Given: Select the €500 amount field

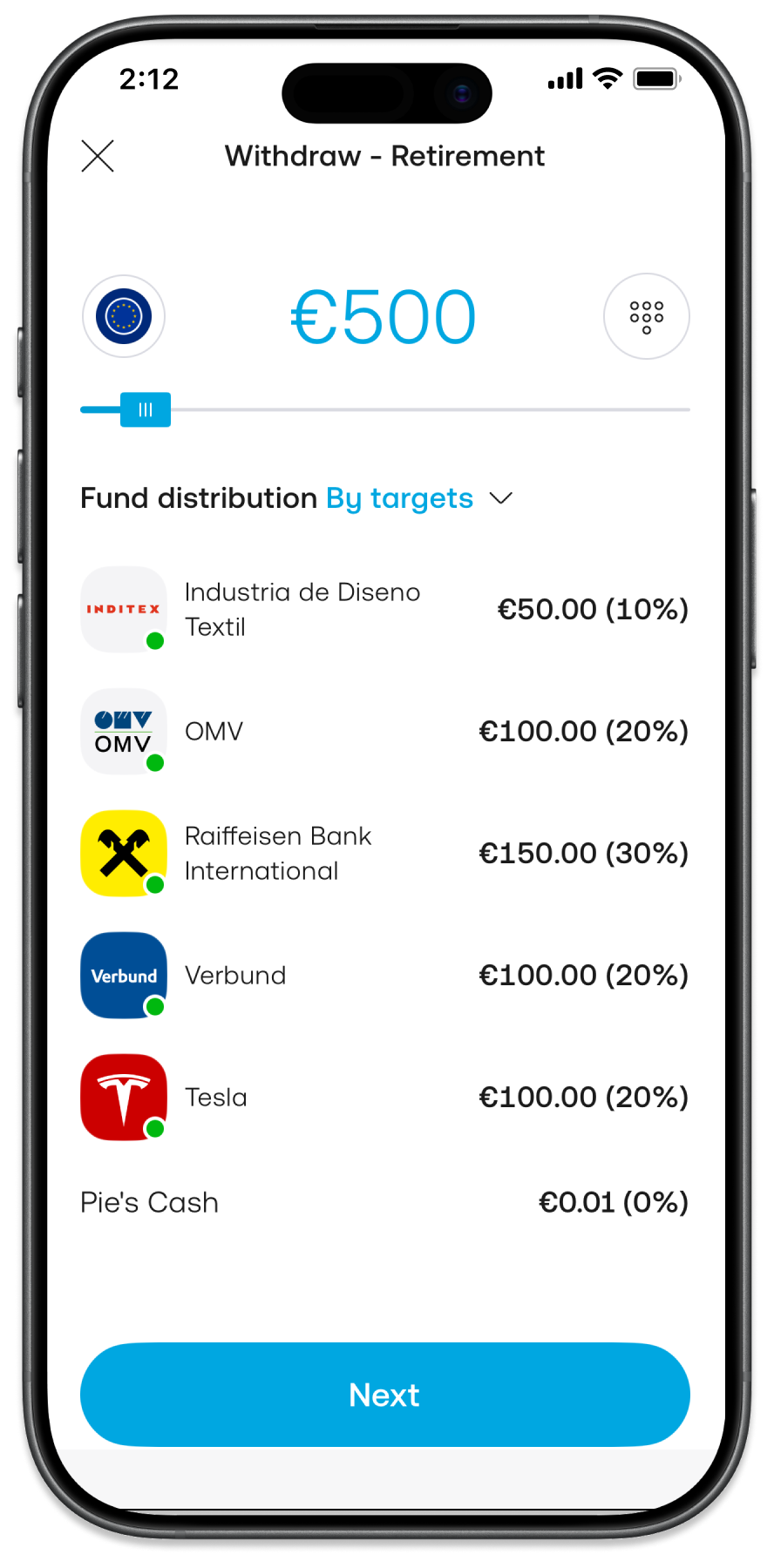Looking at the screenshot, I should [384, 318].
